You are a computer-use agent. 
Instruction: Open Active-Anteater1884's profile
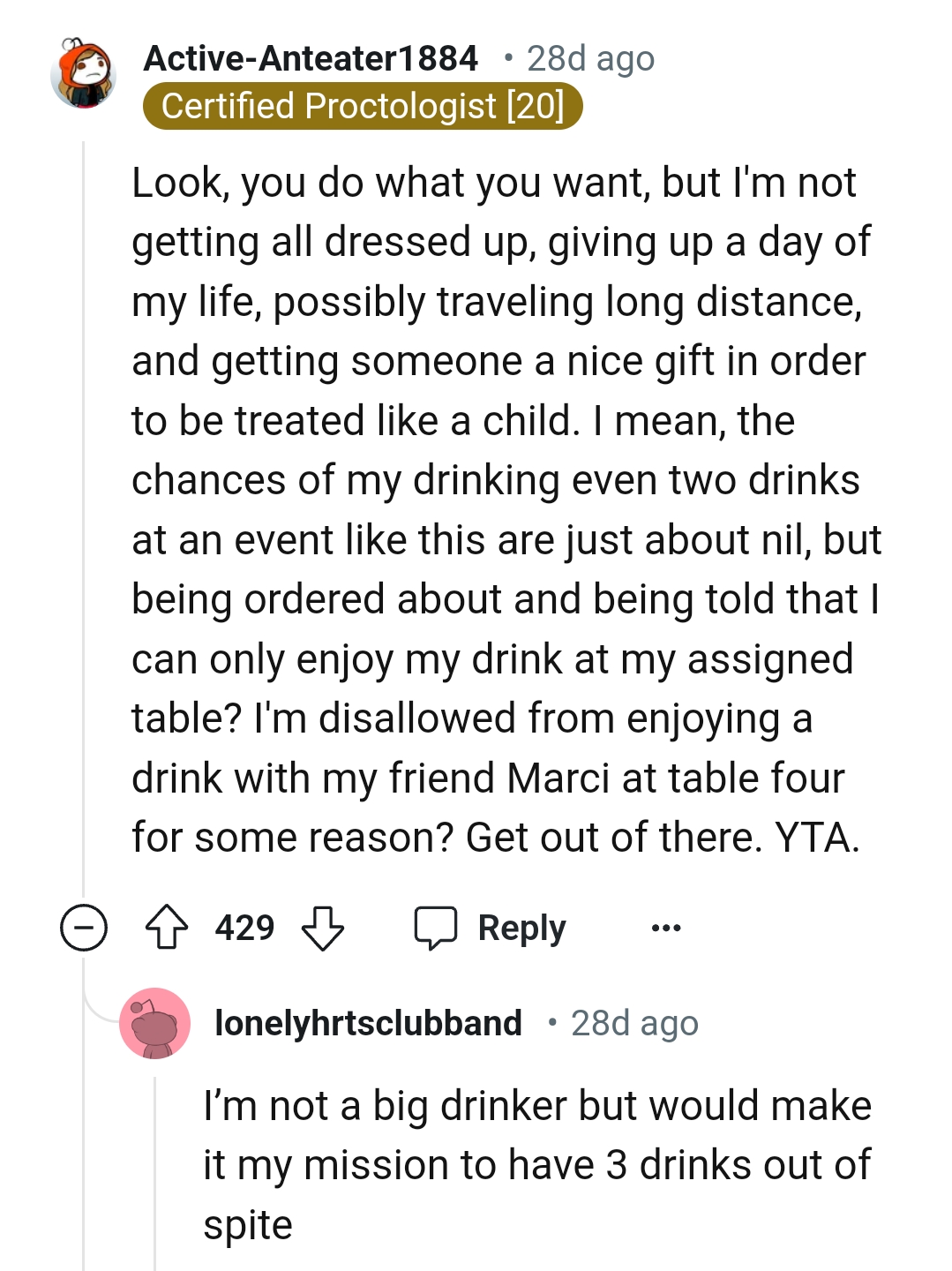click(311, 60)
